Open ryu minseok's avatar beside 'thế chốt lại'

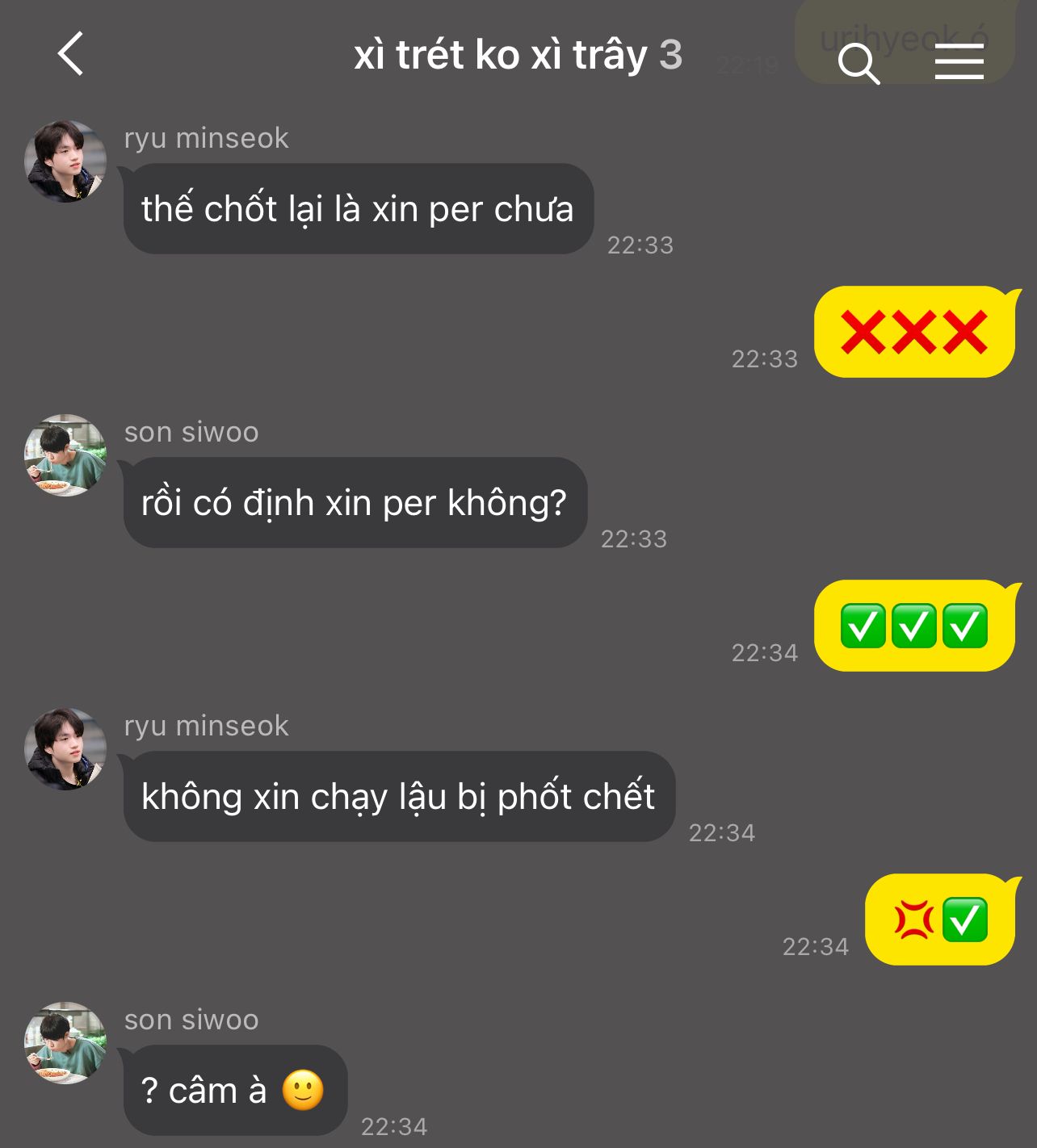65,161
